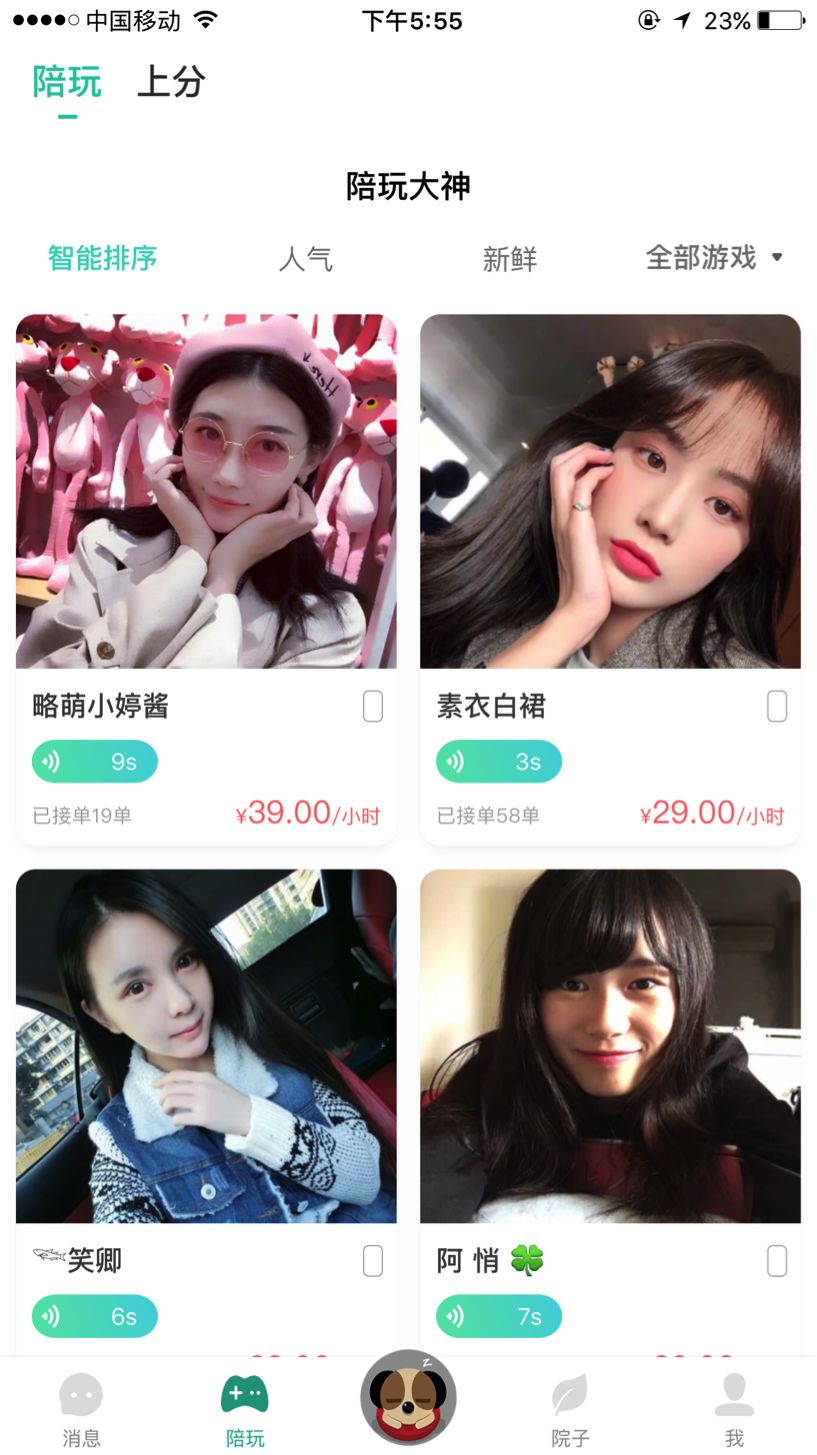The width and height of the screenshot is (817, 1455).
Task: Go to the 消息 tab
Action: [81, 1410]
